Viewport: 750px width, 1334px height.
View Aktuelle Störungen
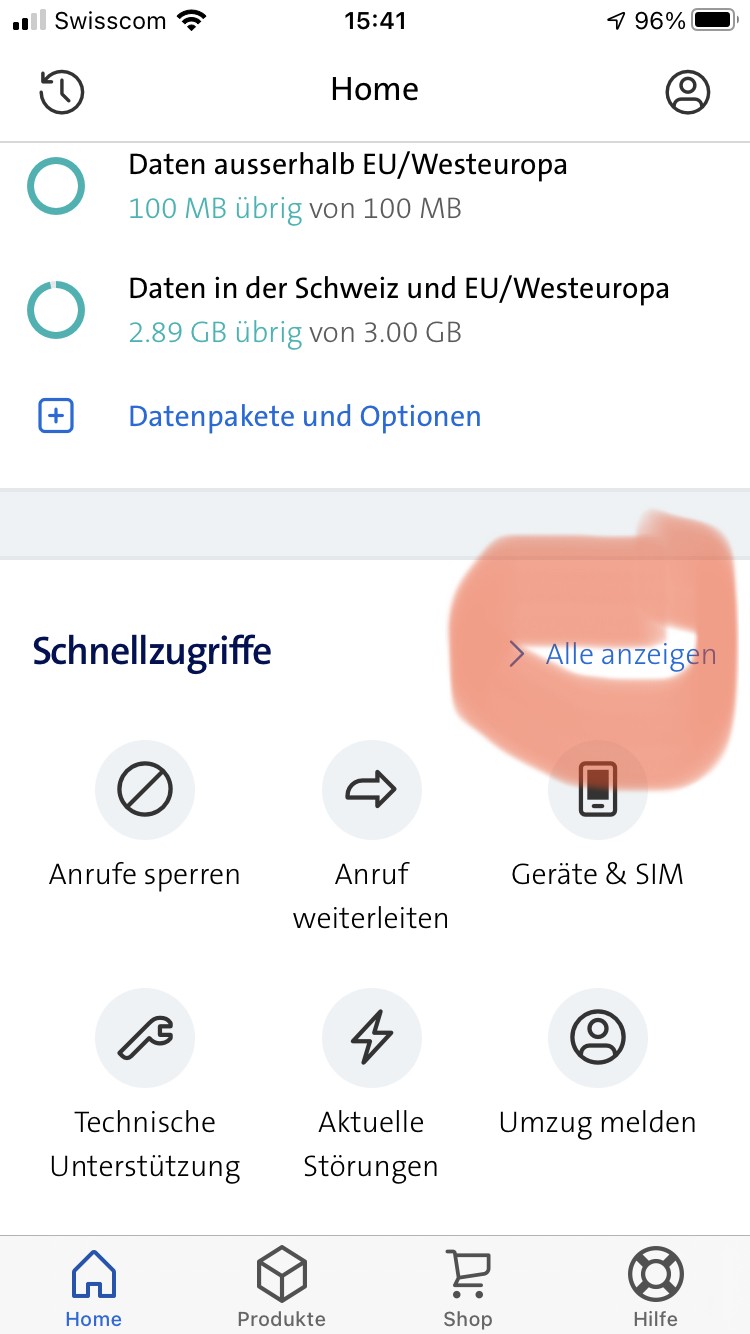pos(371,1038)
